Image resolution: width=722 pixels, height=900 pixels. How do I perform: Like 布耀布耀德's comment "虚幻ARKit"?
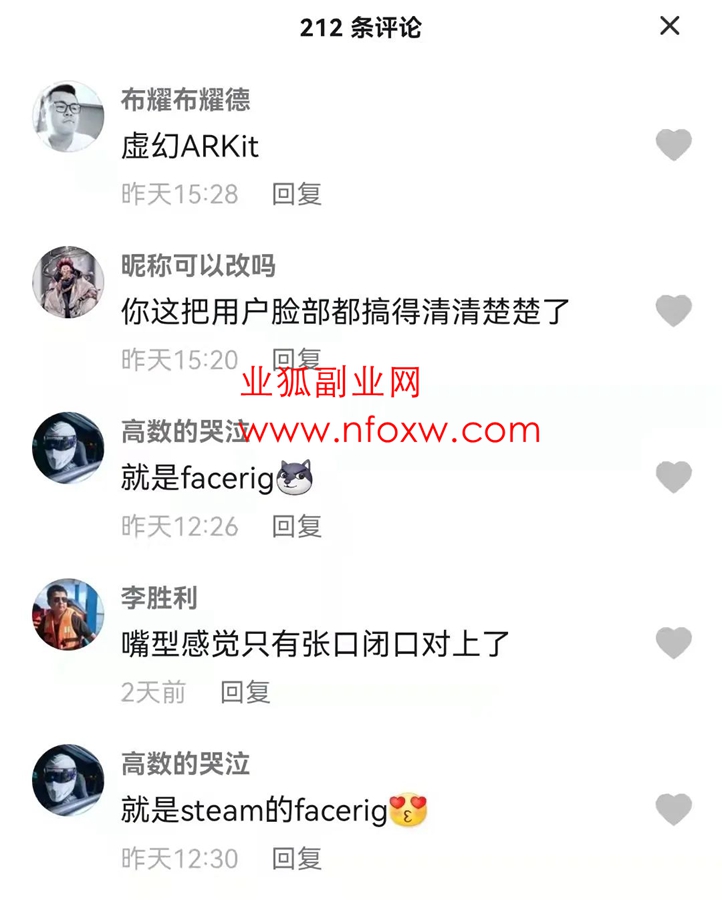[x=673, y=145]
